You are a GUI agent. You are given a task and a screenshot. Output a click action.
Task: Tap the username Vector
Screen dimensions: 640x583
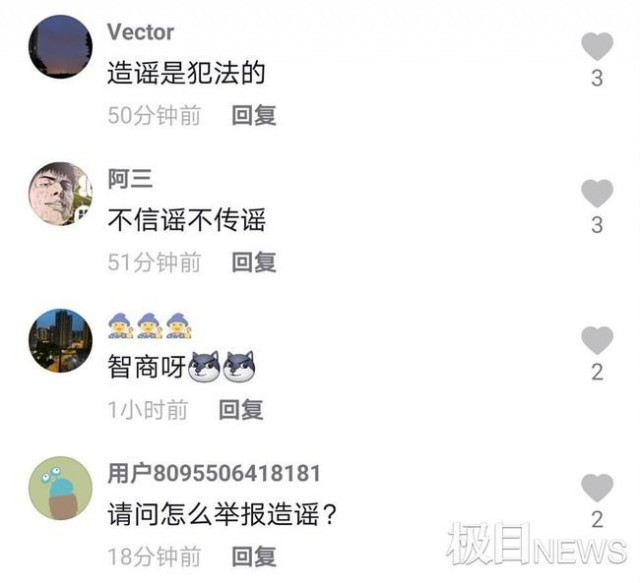[x=141, y=32]
